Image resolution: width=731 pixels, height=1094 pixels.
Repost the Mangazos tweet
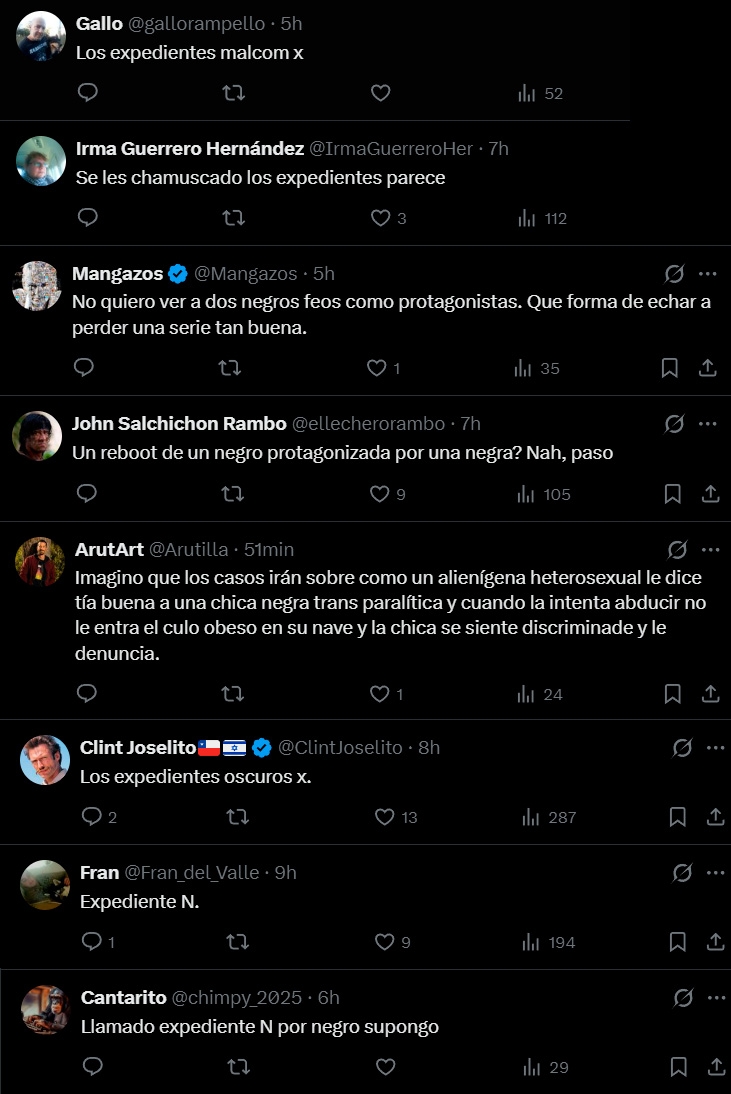click(230, 368)
